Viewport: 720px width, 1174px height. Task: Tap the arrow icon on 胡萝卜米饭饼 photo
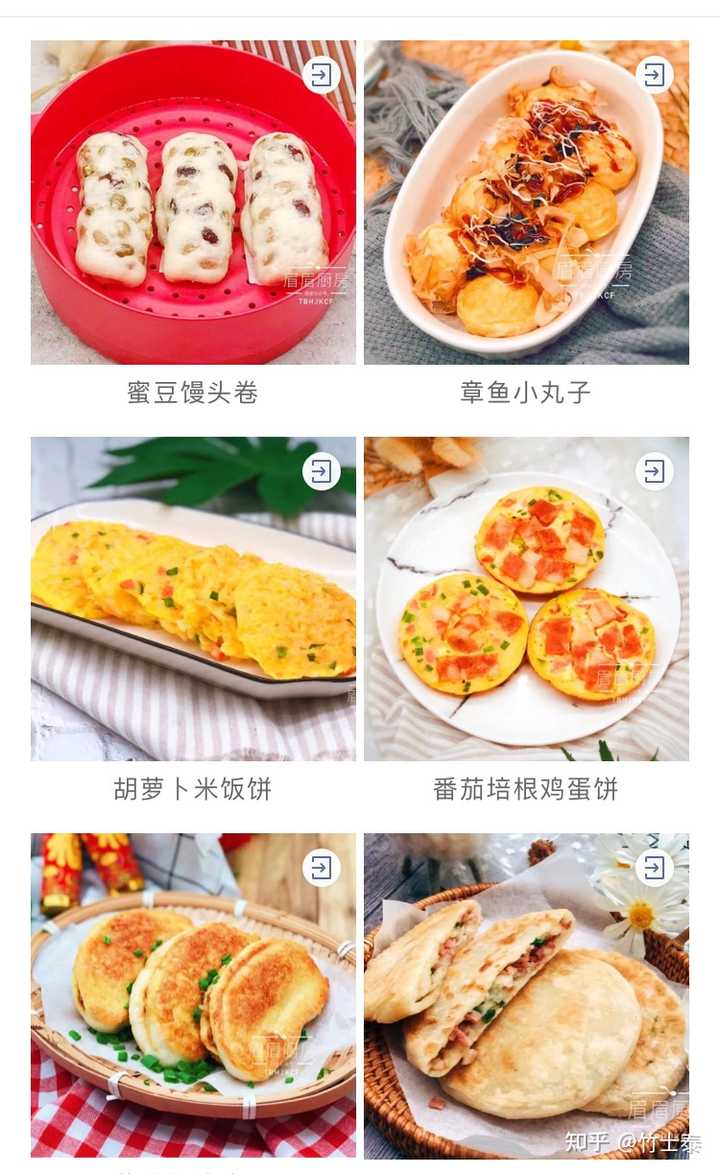(x=321, y=471)
